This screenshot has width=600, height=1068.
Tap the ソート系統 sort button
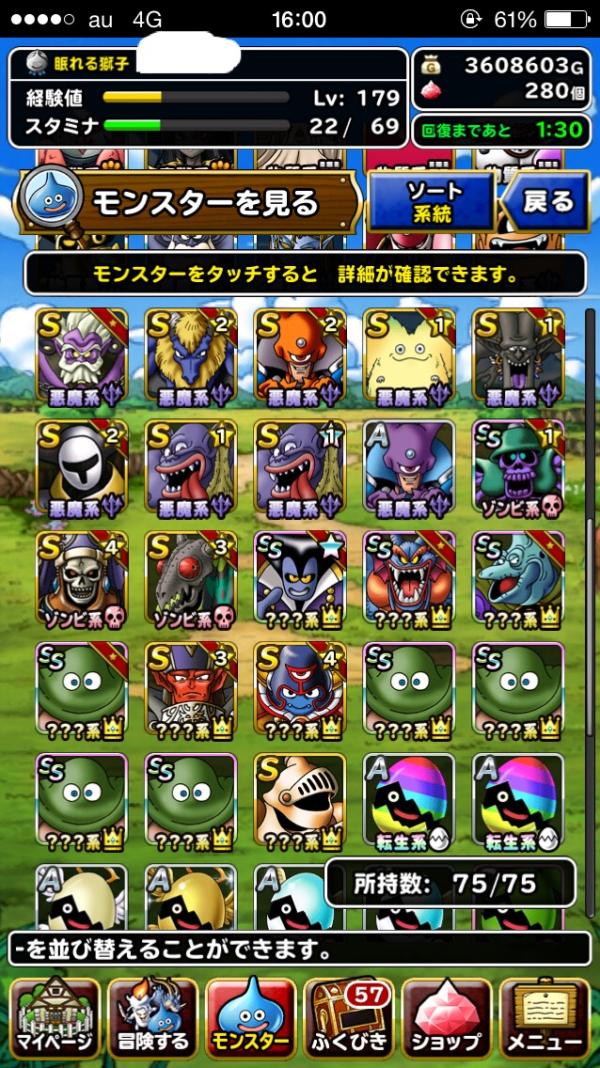tap(430, 202)
